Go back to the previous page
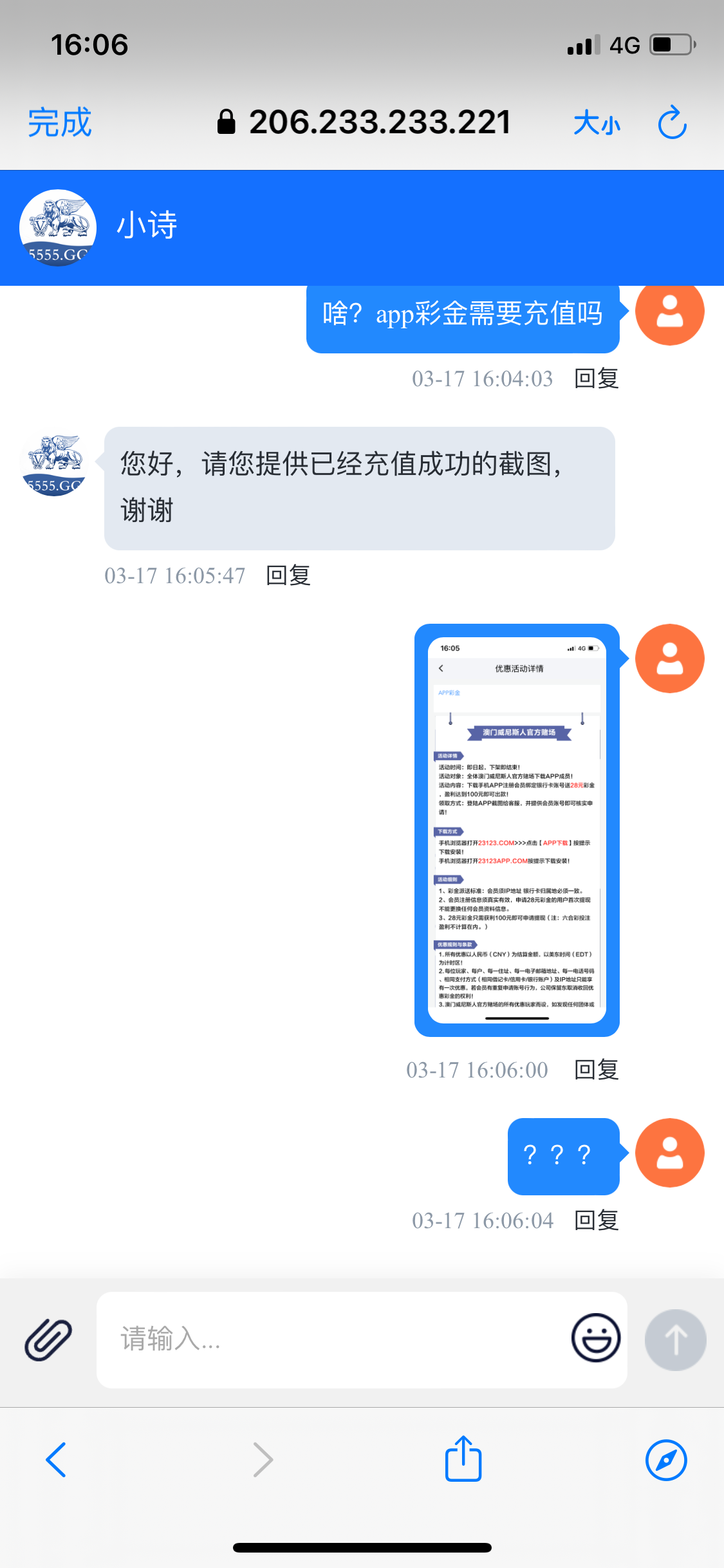This screenshot has width=724, height=1568. click(57, 1459)
